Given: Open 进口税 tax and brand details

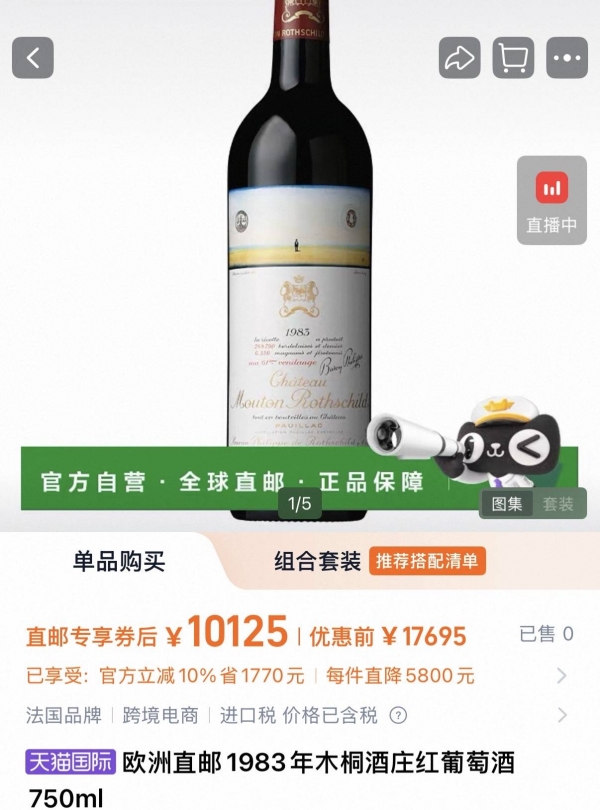Looking at the screenshot, I should click(561, 715).
